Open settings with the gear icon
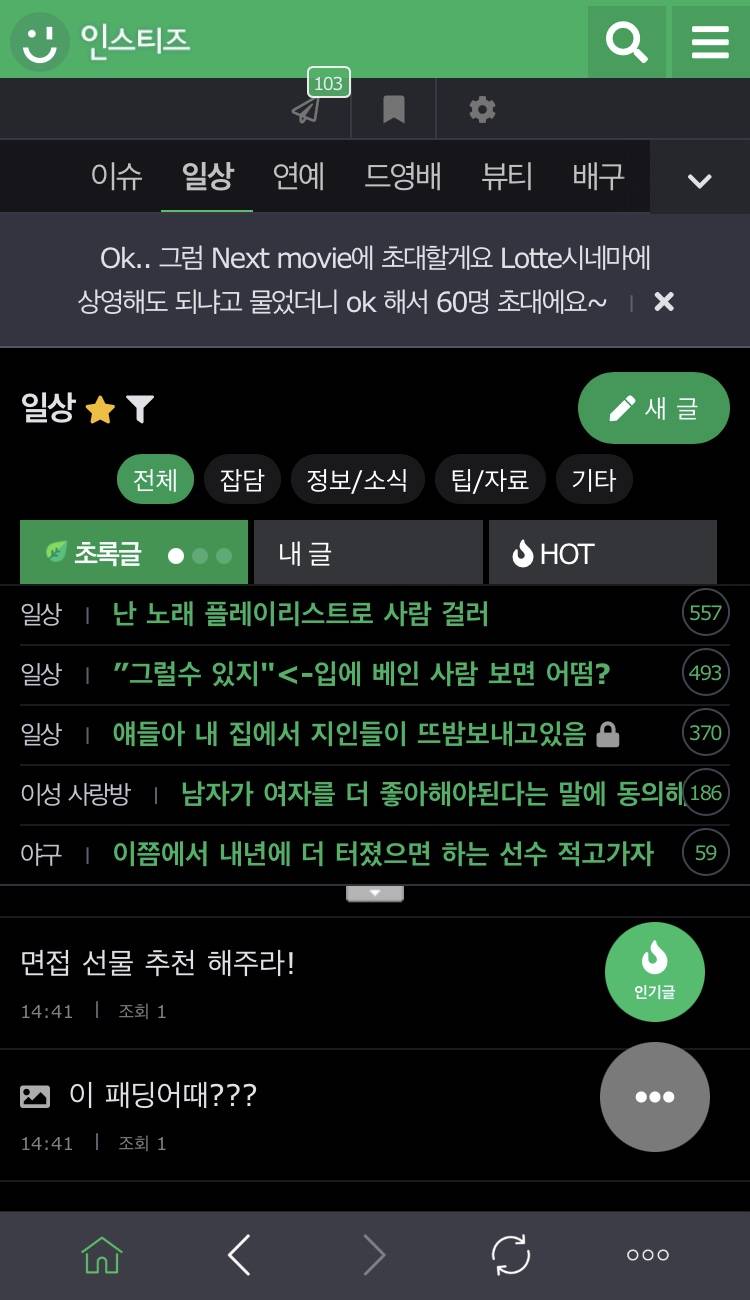The image size is (750, 1300). 482,109
